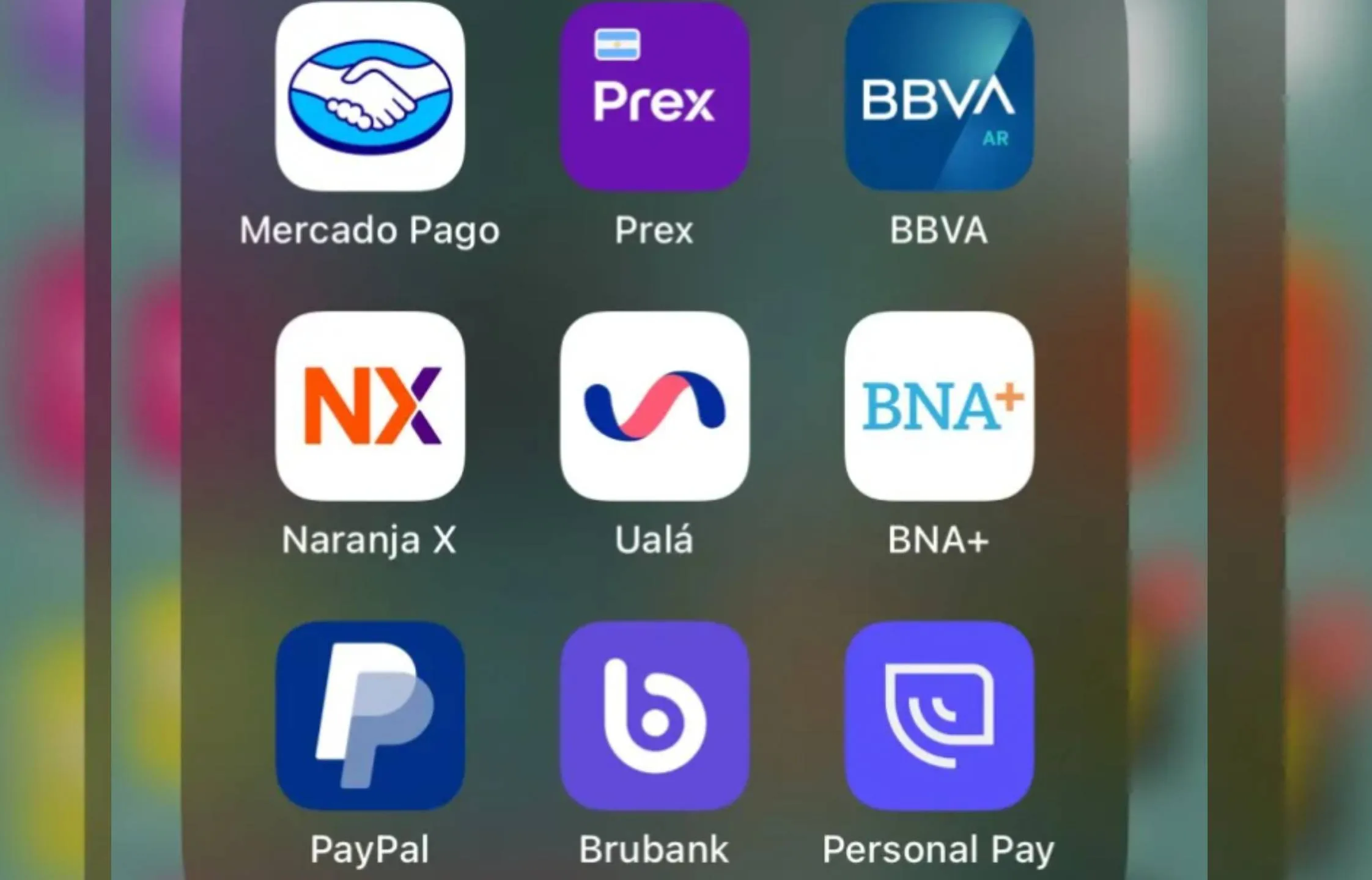Launch Naranja X
The width and height of the screenshot is (1372, 880).
370,406
